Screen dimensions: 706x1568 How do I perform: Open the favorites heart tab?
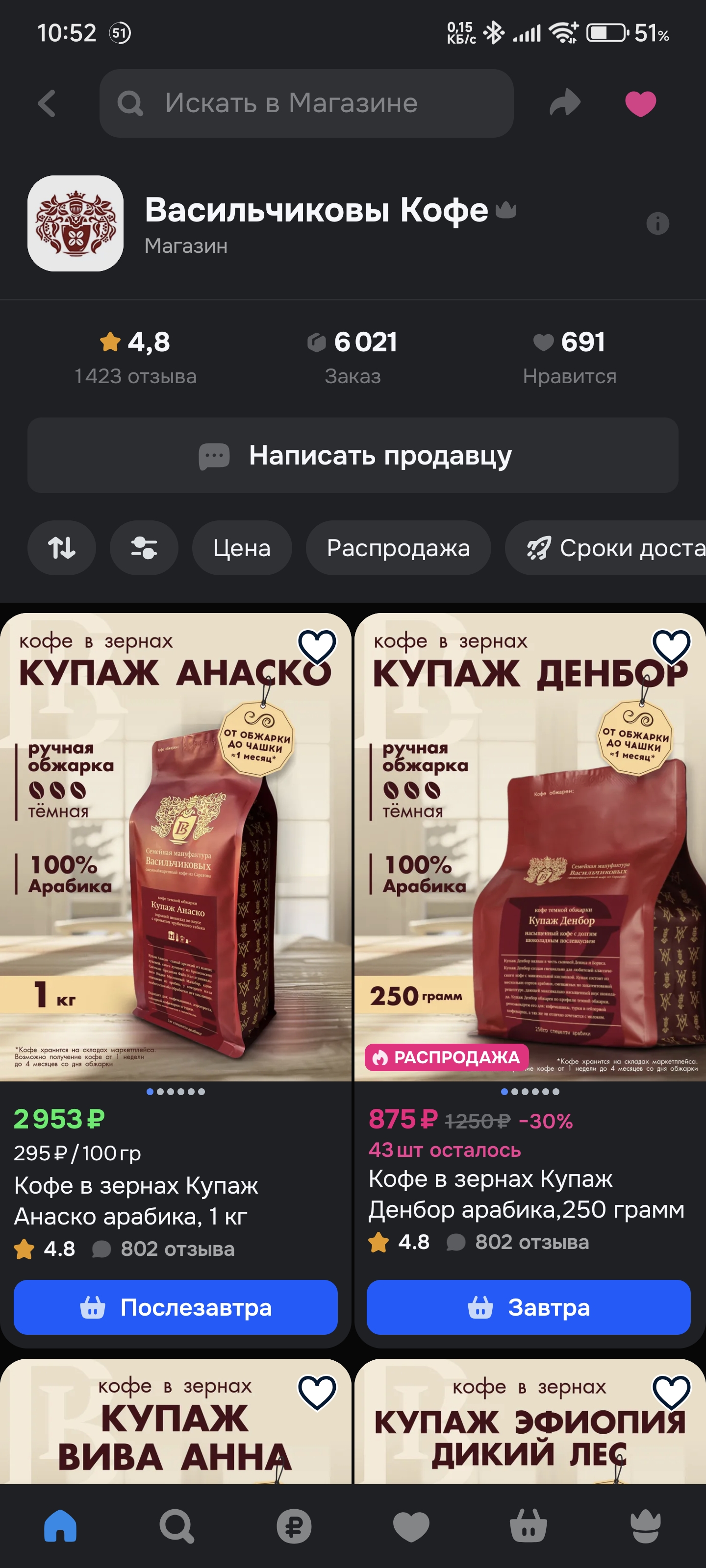411,1526
